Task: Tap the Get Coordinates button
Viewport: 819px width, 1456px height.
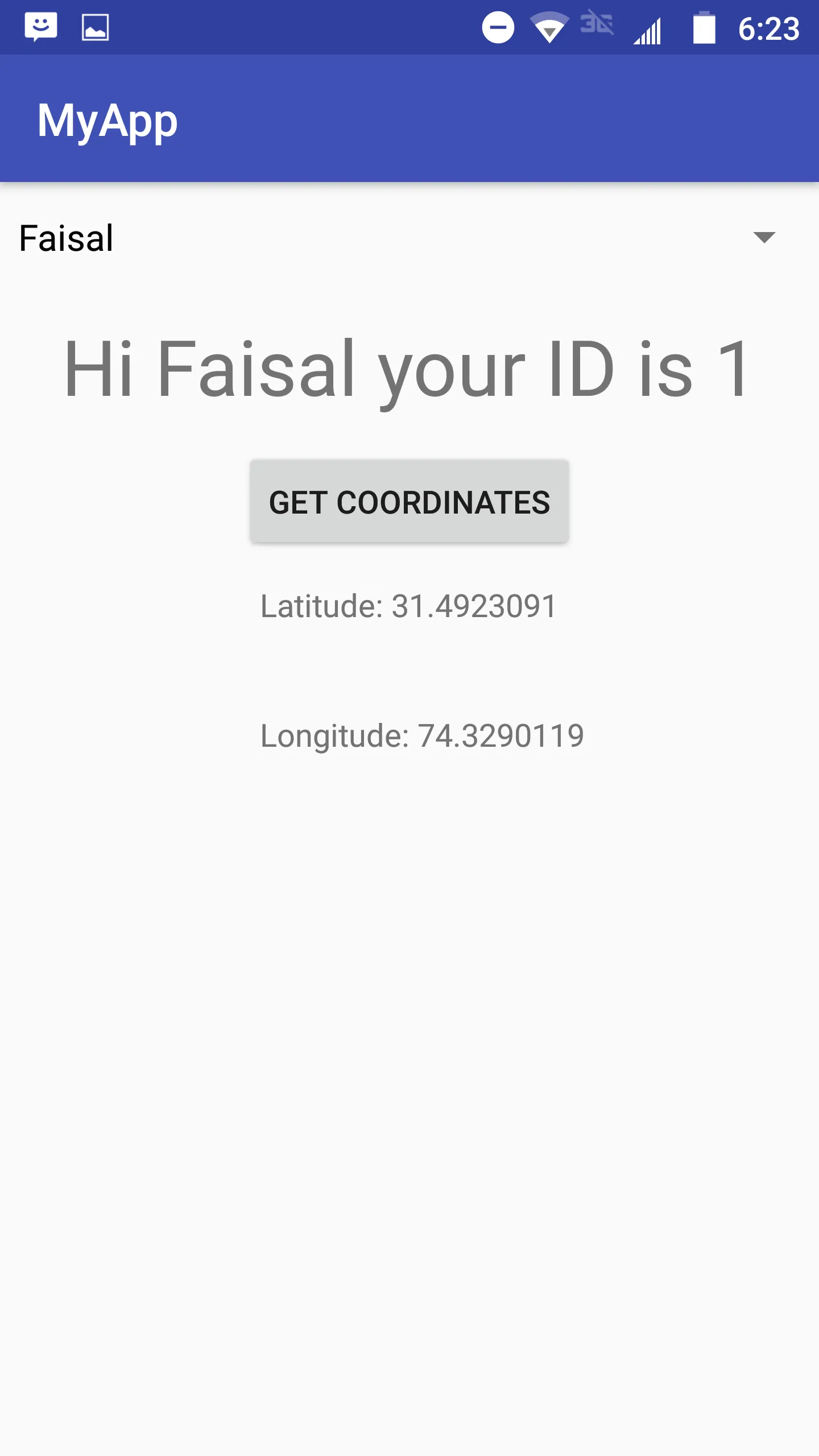Action: coord(409,502)
